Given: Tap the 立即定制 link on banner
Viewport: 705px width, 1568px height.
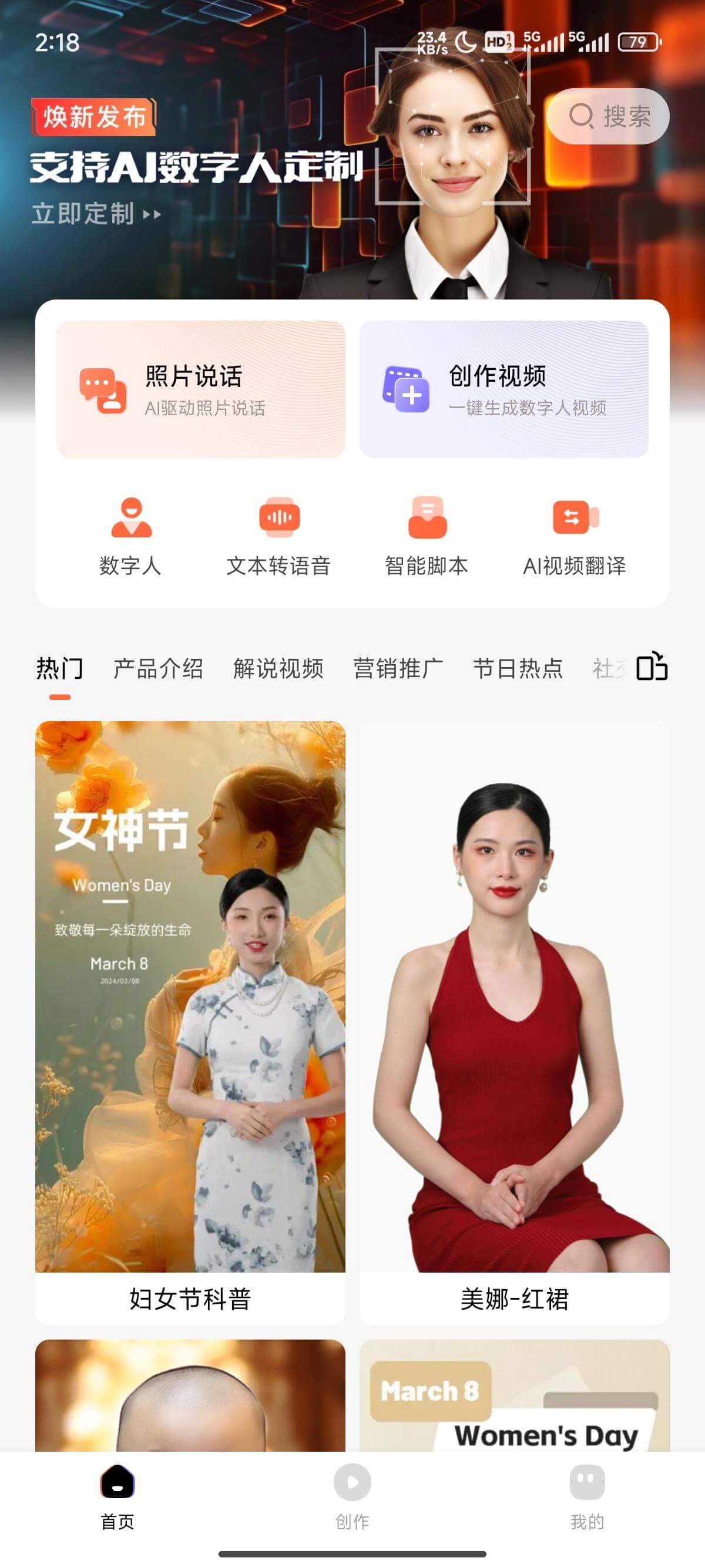Looking at the screenshot, I should click(96, 214).
